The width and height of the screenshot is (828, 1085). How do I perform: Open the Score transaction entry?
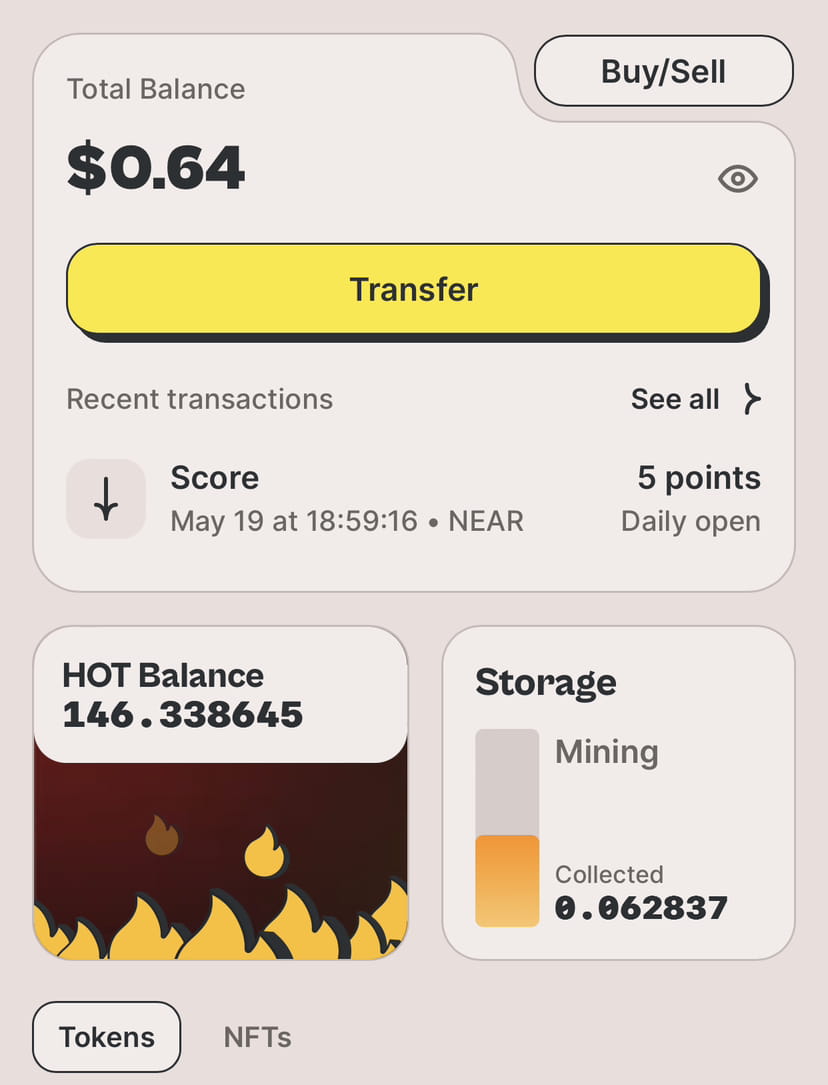pyautogui.click(x=215, y=478)
